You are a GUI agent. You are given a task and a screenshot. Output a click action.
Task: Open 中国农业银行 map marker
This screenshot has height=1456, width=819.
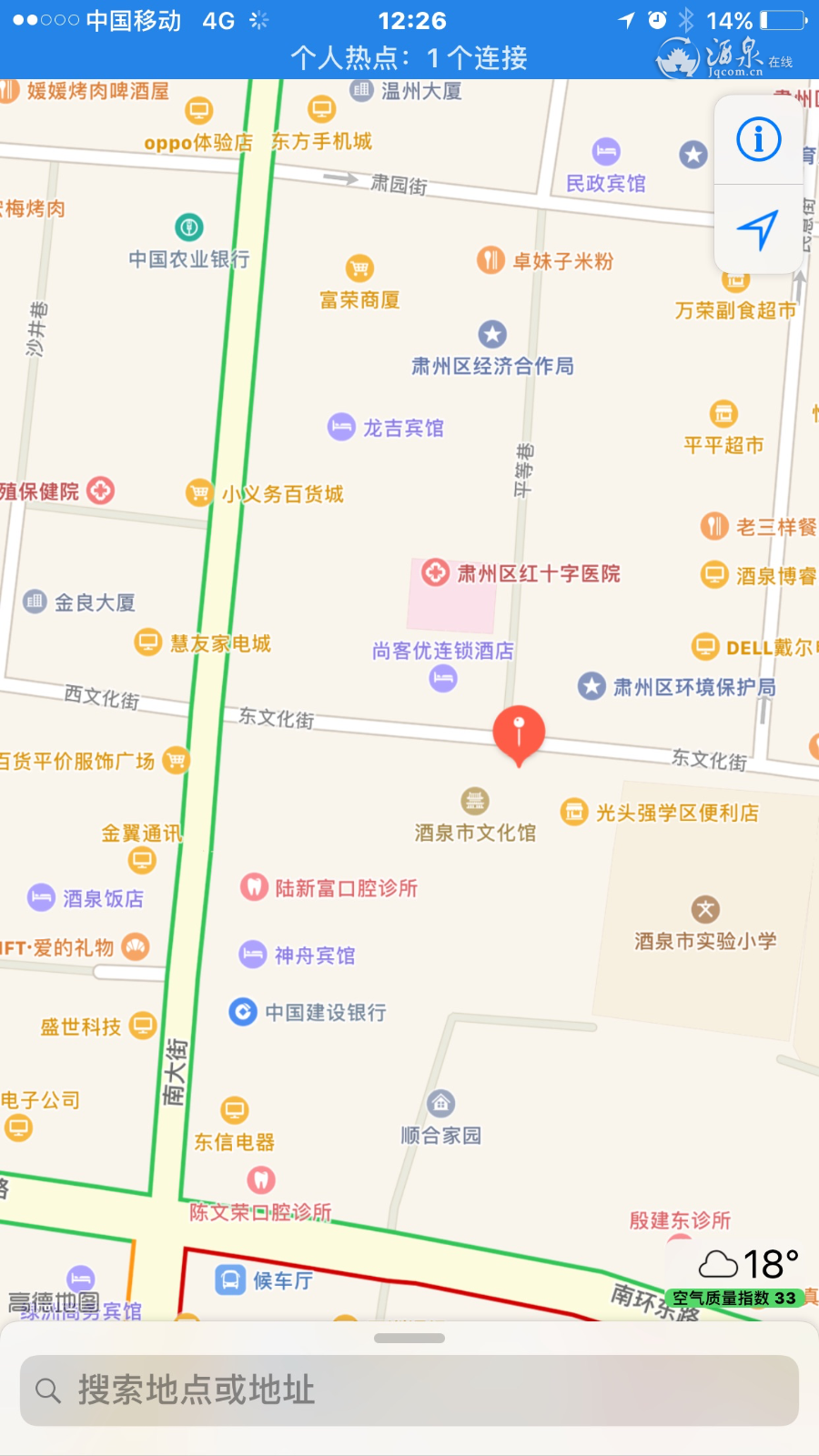click(188, 227)
